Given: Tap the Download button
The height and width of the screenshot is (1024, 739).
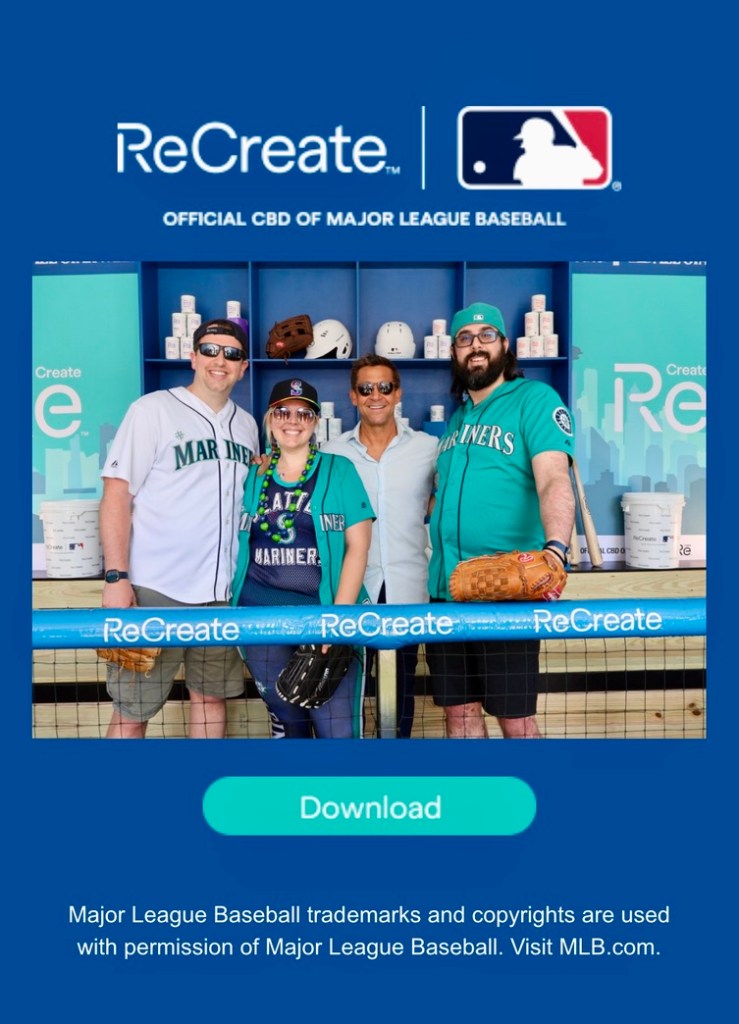Looking at the screenshot, I should 369,806.
